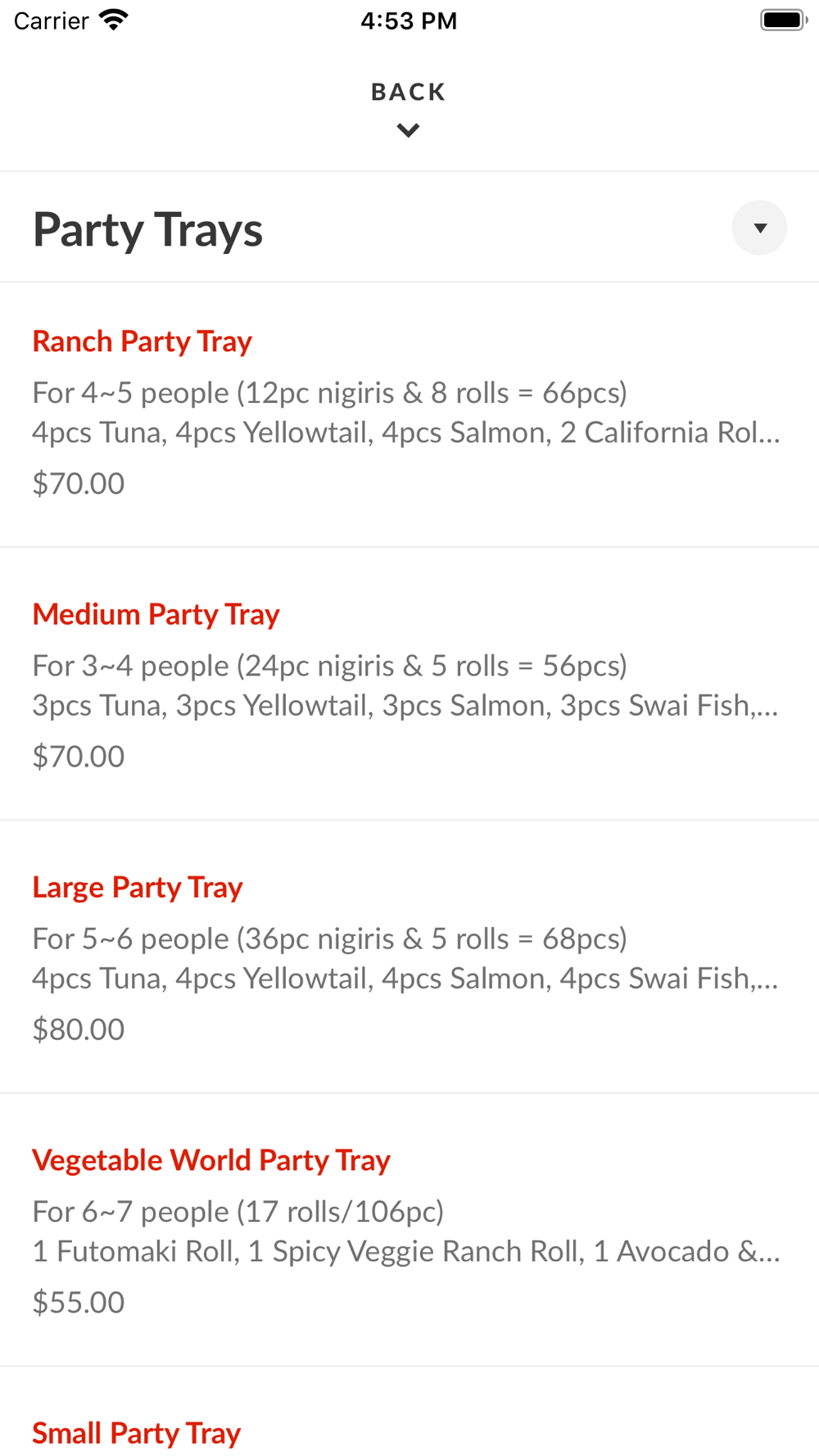819x1456 pixels.
Task: Choose the Vegetable World Party Tray
Action: point(409,1229)
